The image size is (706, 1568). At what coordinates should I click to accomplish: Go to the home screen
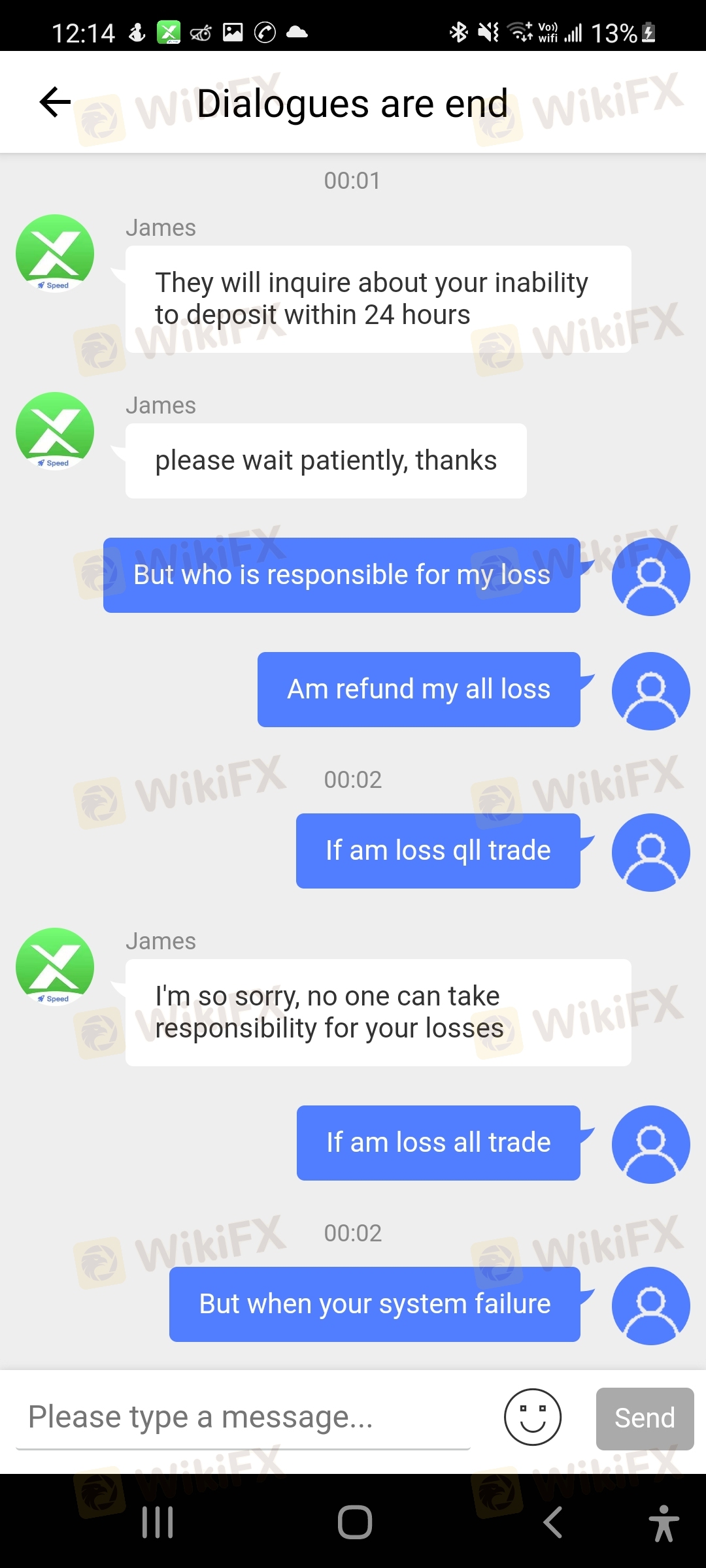pos(355,1523)
